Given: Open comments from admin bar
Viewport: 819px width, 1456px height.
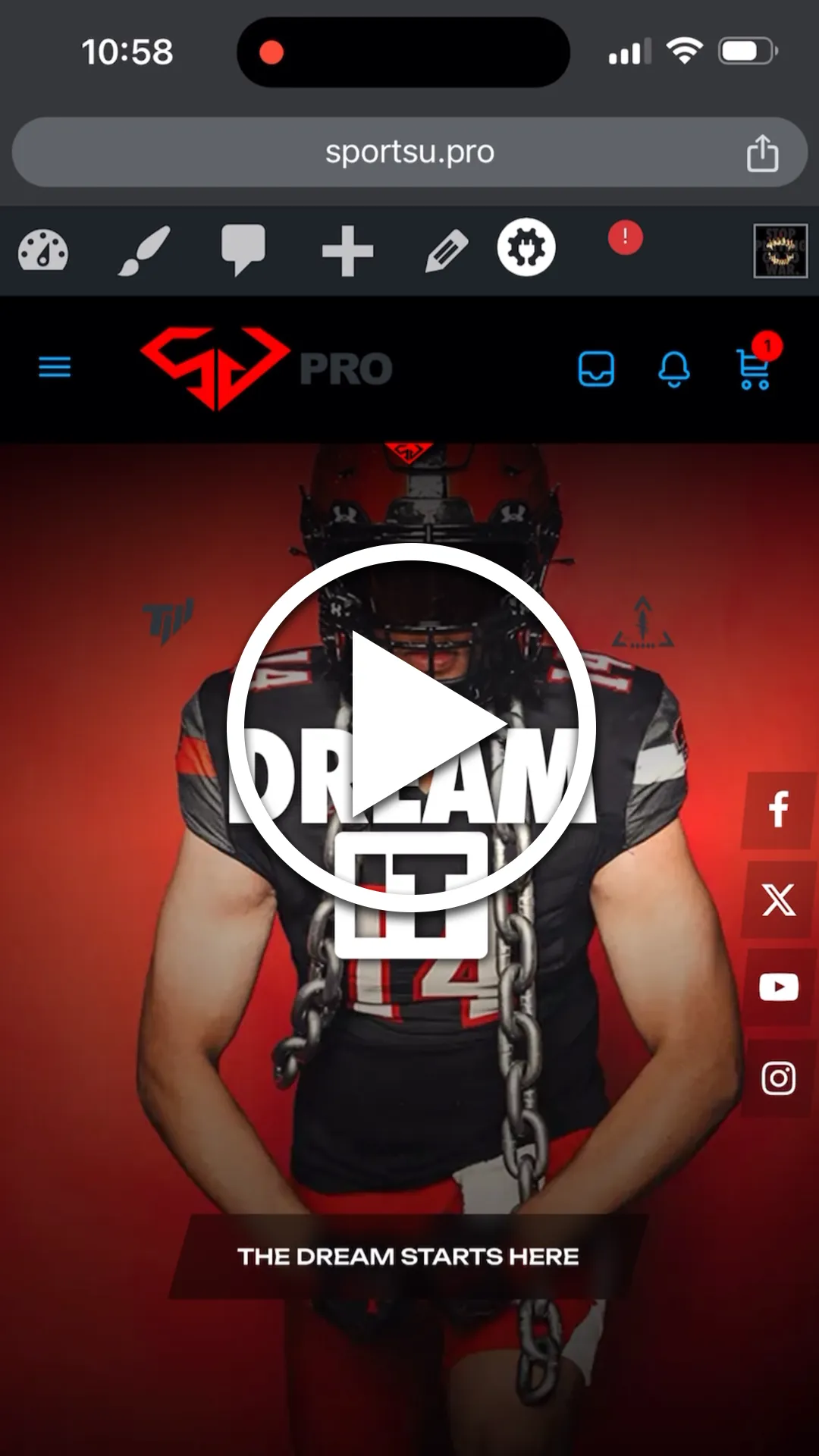Looking at the screenshot, I should 243,250.
